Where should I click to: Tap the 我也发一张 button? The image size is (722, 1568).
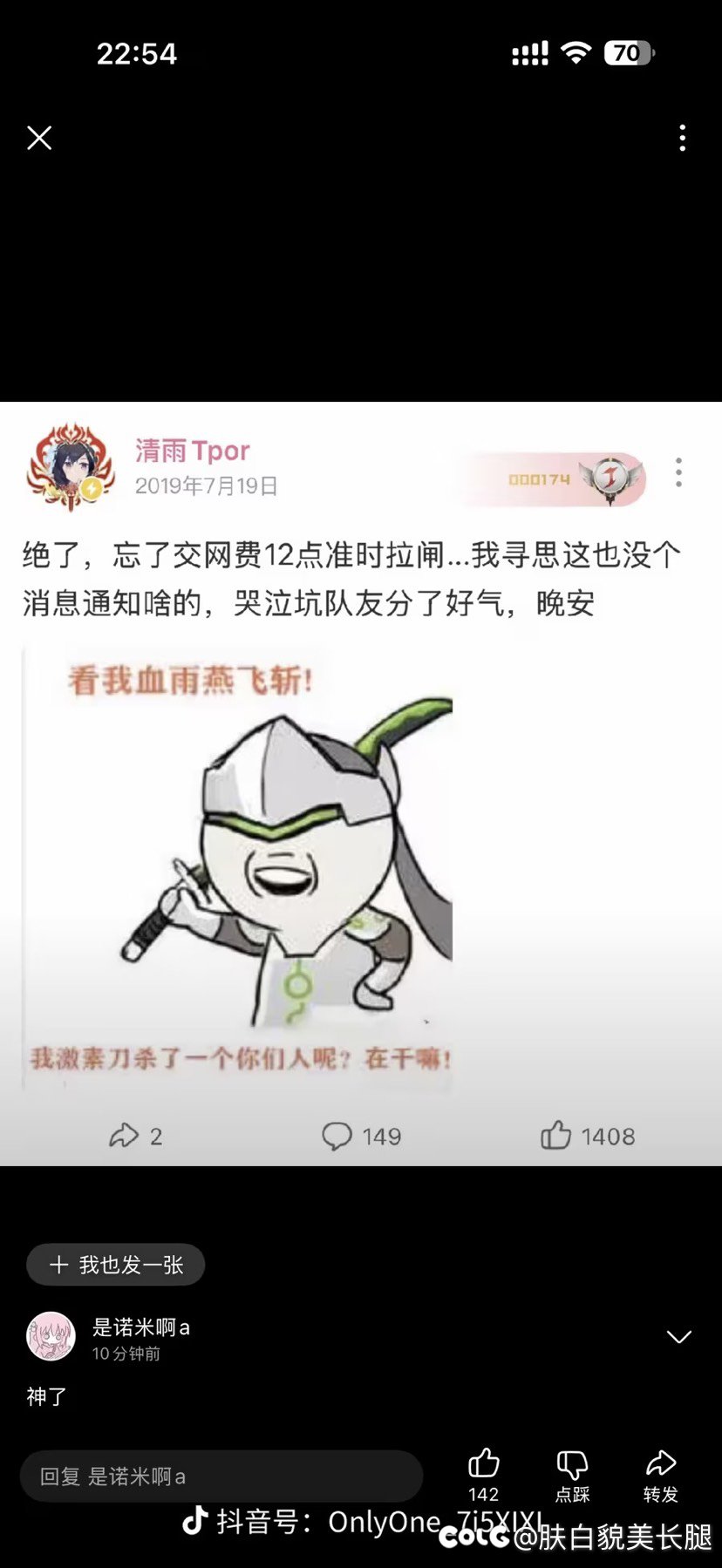(x=115, y=1264)
